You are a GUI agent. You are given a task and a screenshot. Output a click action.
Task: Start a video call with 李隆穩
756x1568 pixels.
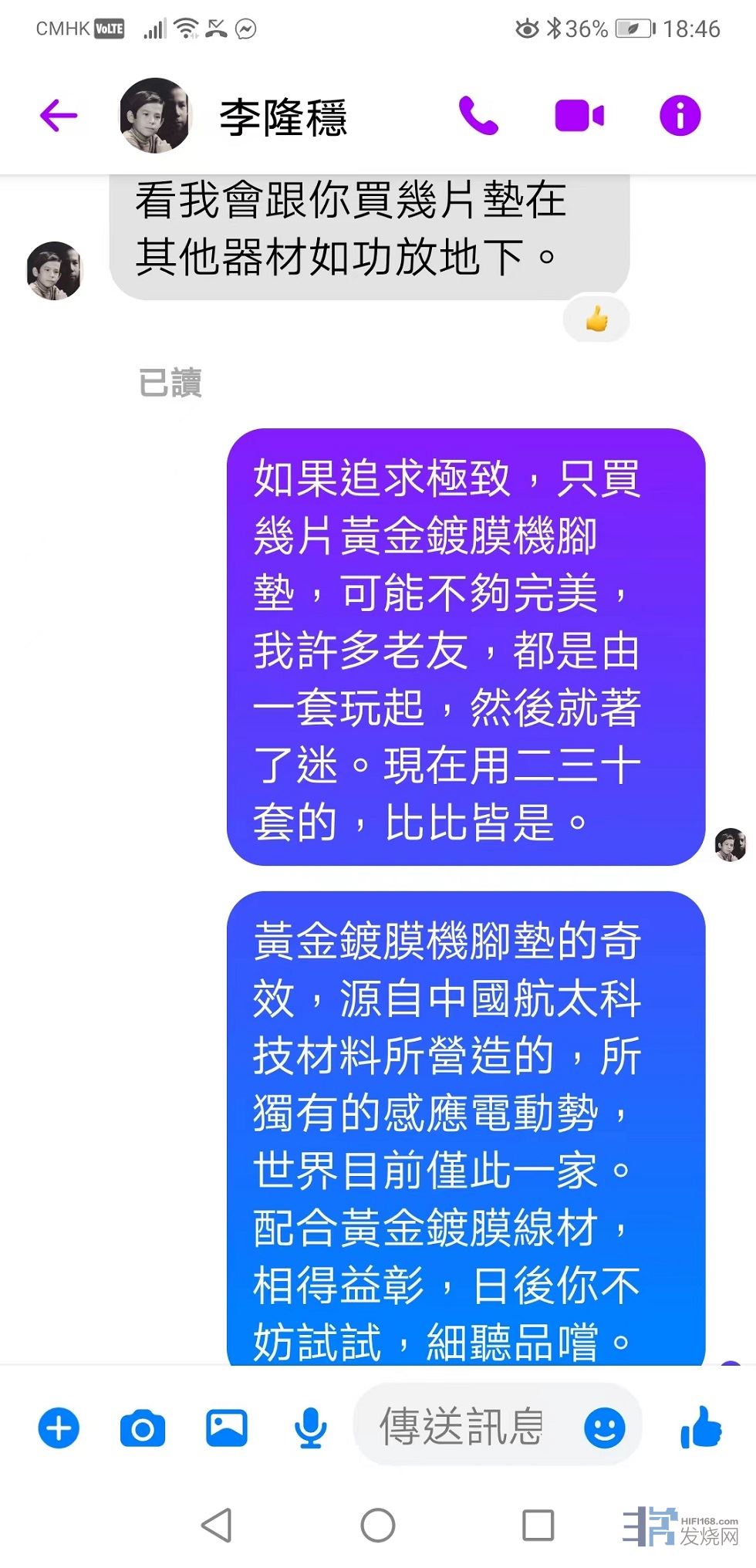pos(579,116)
